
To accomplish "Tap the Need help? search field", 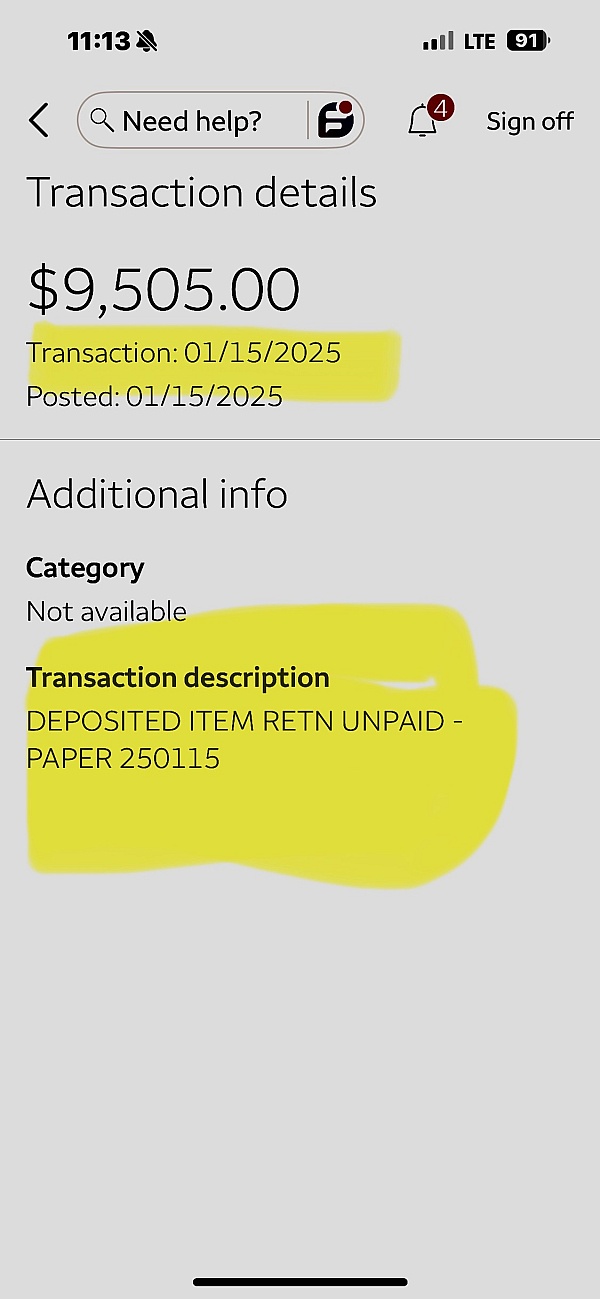I will coord(190,121).
